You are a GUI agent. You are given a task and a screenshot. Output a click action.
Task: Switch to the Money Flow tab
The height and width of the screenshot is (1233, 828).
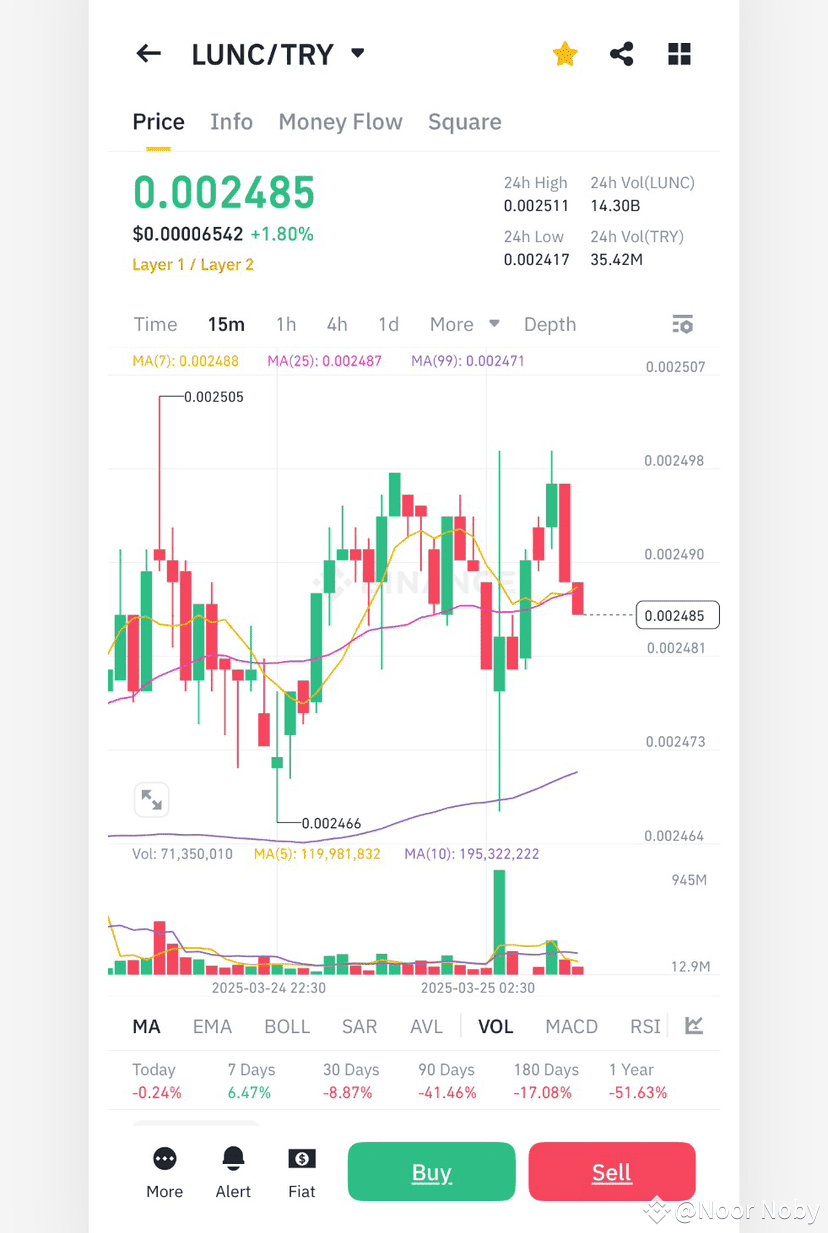(x=340, y=121)
